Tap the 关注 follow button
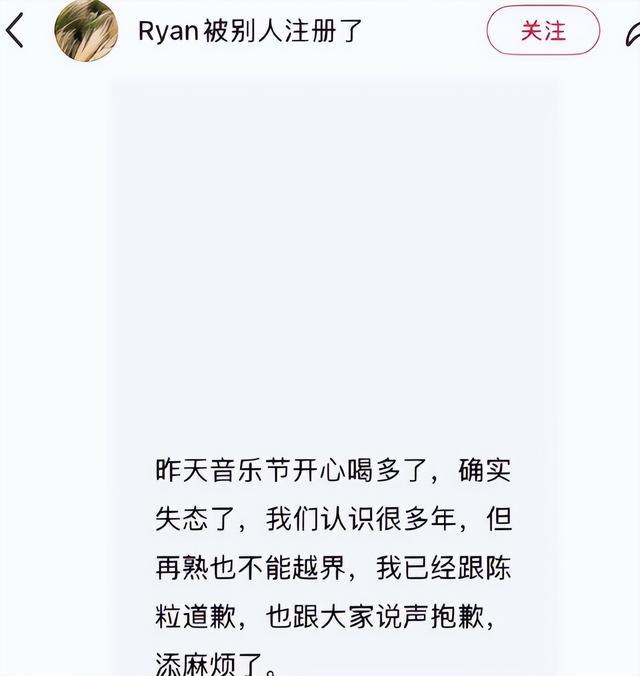The height and width of the screenshot is (676, 640). click(543, 31)
